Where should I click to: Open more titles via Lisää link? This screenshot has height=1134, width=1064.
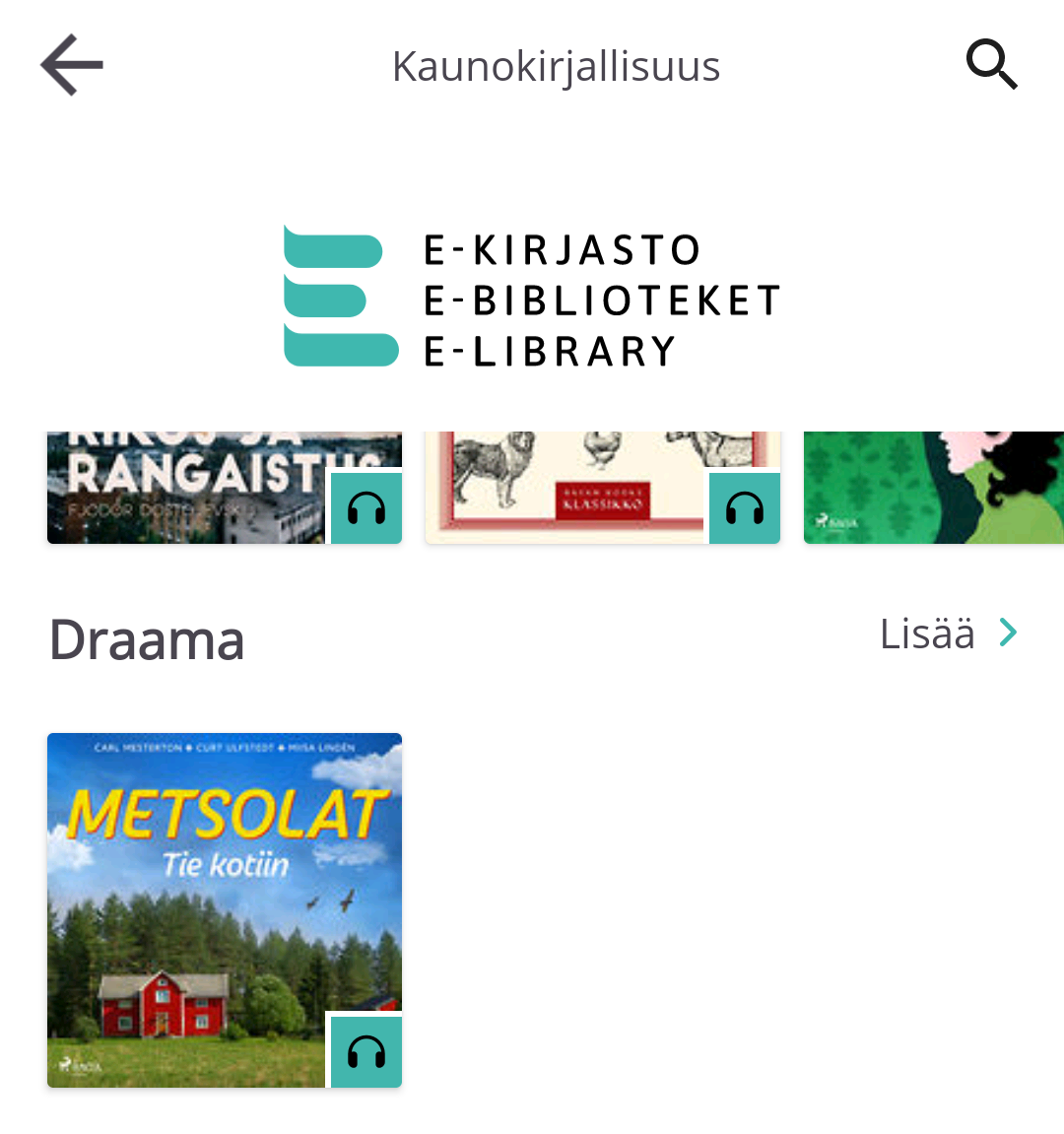[927, 634]
